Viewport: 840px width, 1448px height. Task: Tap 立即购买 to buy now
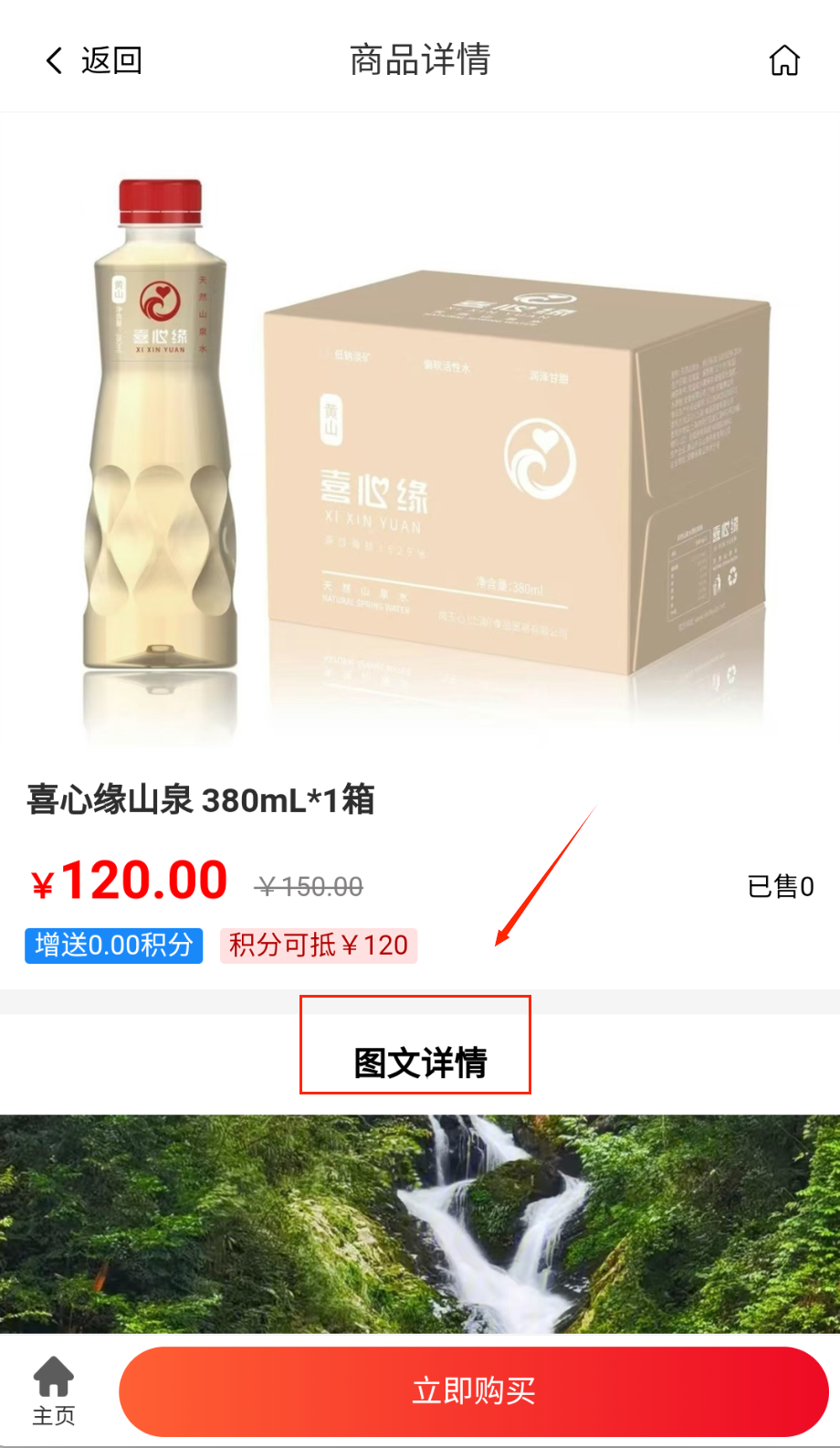473,1391
